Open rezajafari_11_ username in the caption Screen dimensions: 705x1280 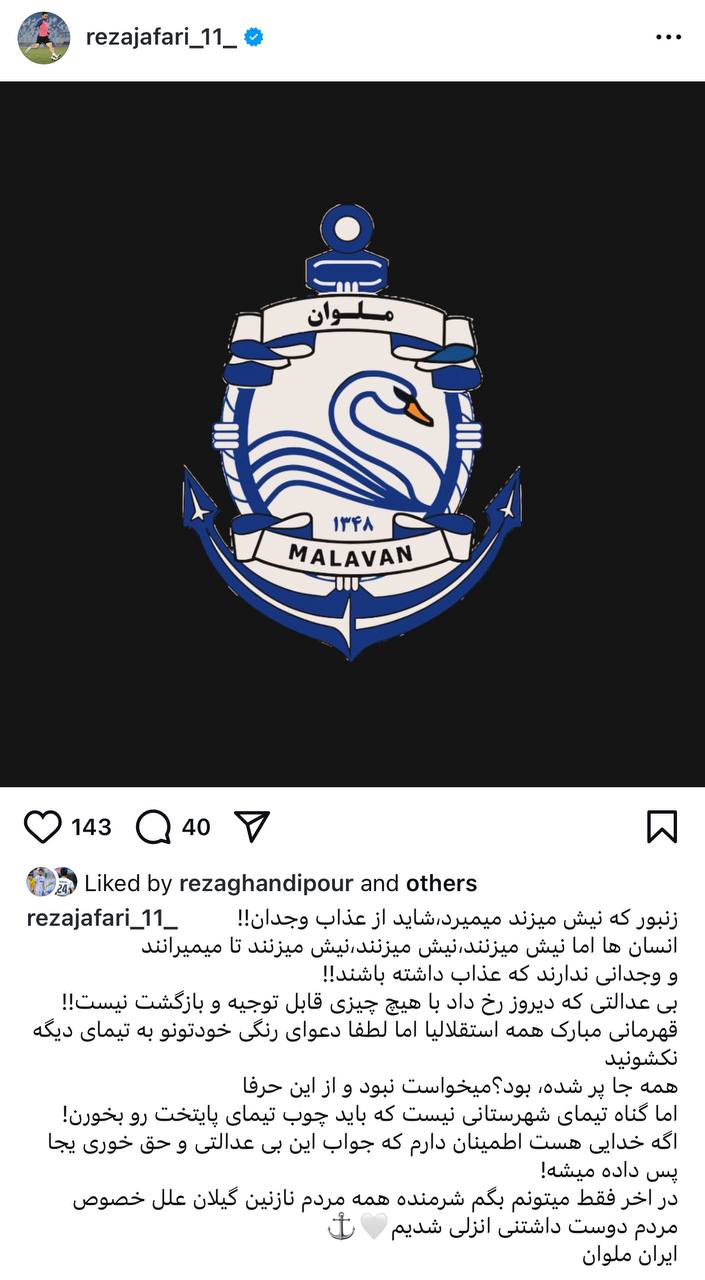[x=101, y=918]
